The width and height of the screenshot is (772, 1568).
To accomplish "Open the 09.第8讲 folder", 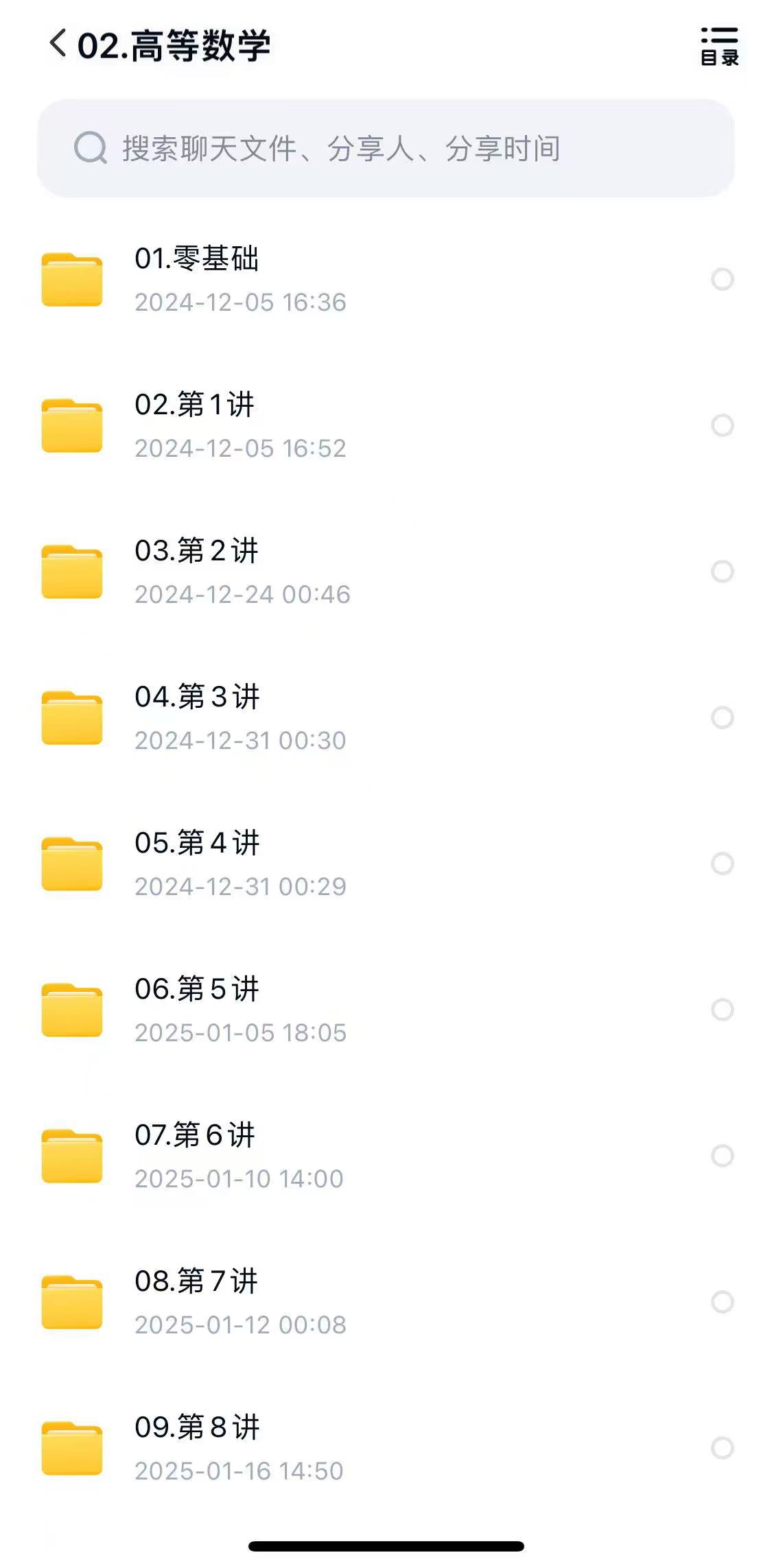I will 197,1428.
